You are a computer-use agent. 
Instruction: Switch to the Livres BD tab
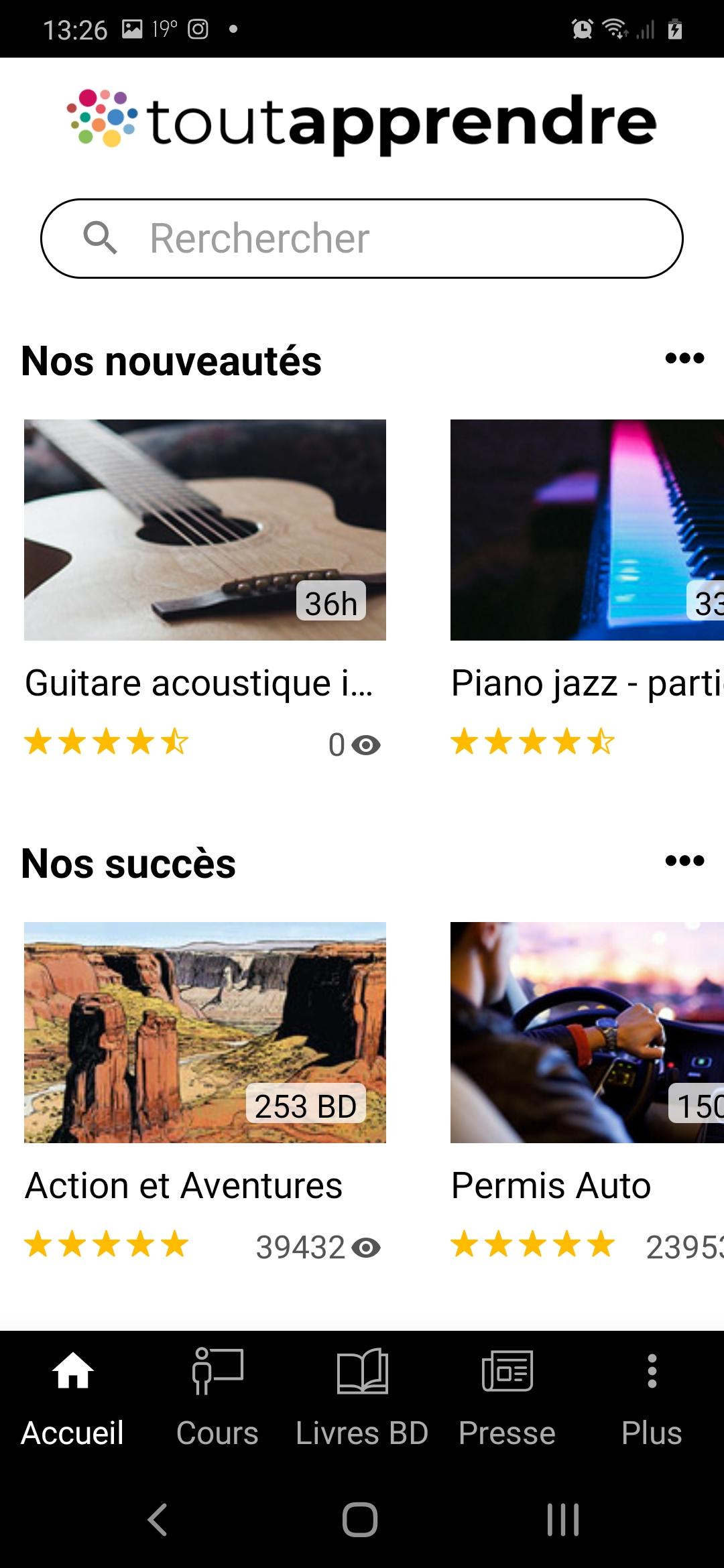(x=362, y=1398)
